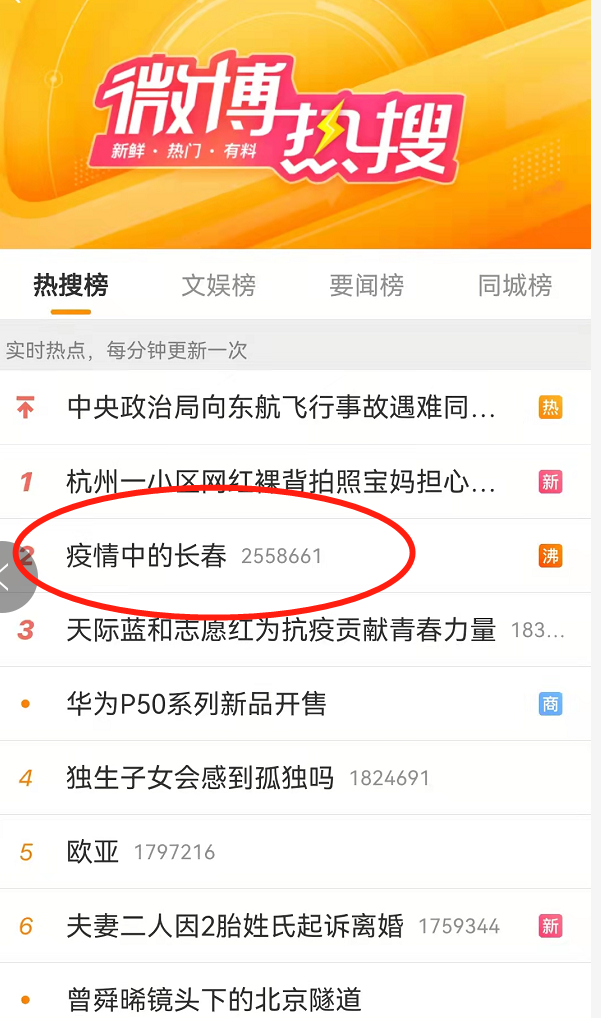Image resolution: width=601 pixels, height=1018 pixels.
Task: Open the topic 夫妻二人因2胎姓氏起诉离婚
Action: tap(235, 926)
